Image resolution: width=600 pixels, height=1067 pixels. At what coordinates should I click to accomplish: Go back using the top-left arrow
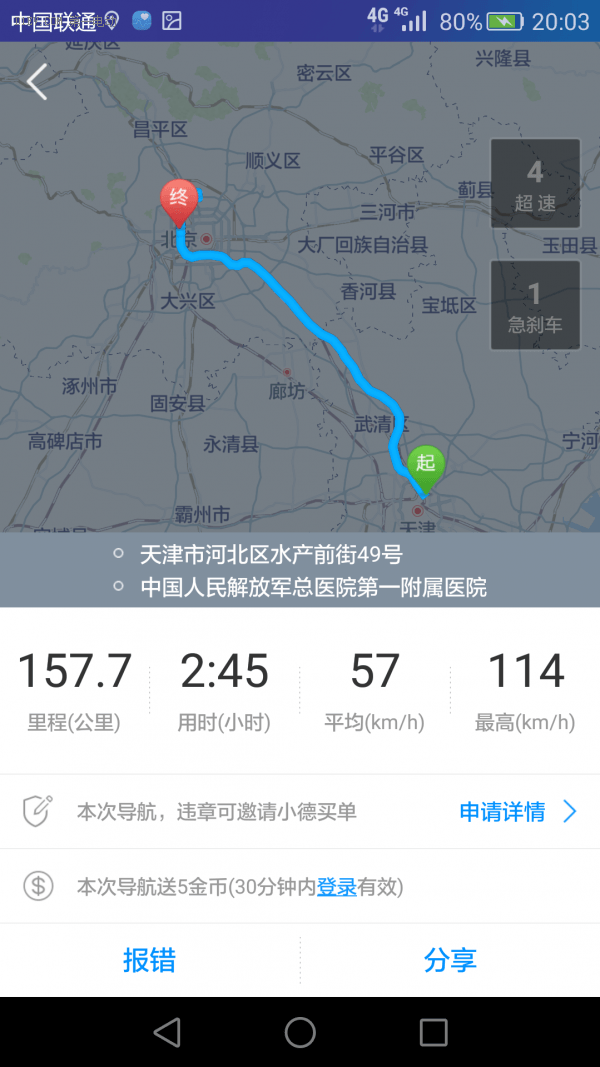[x=37, y=82]
